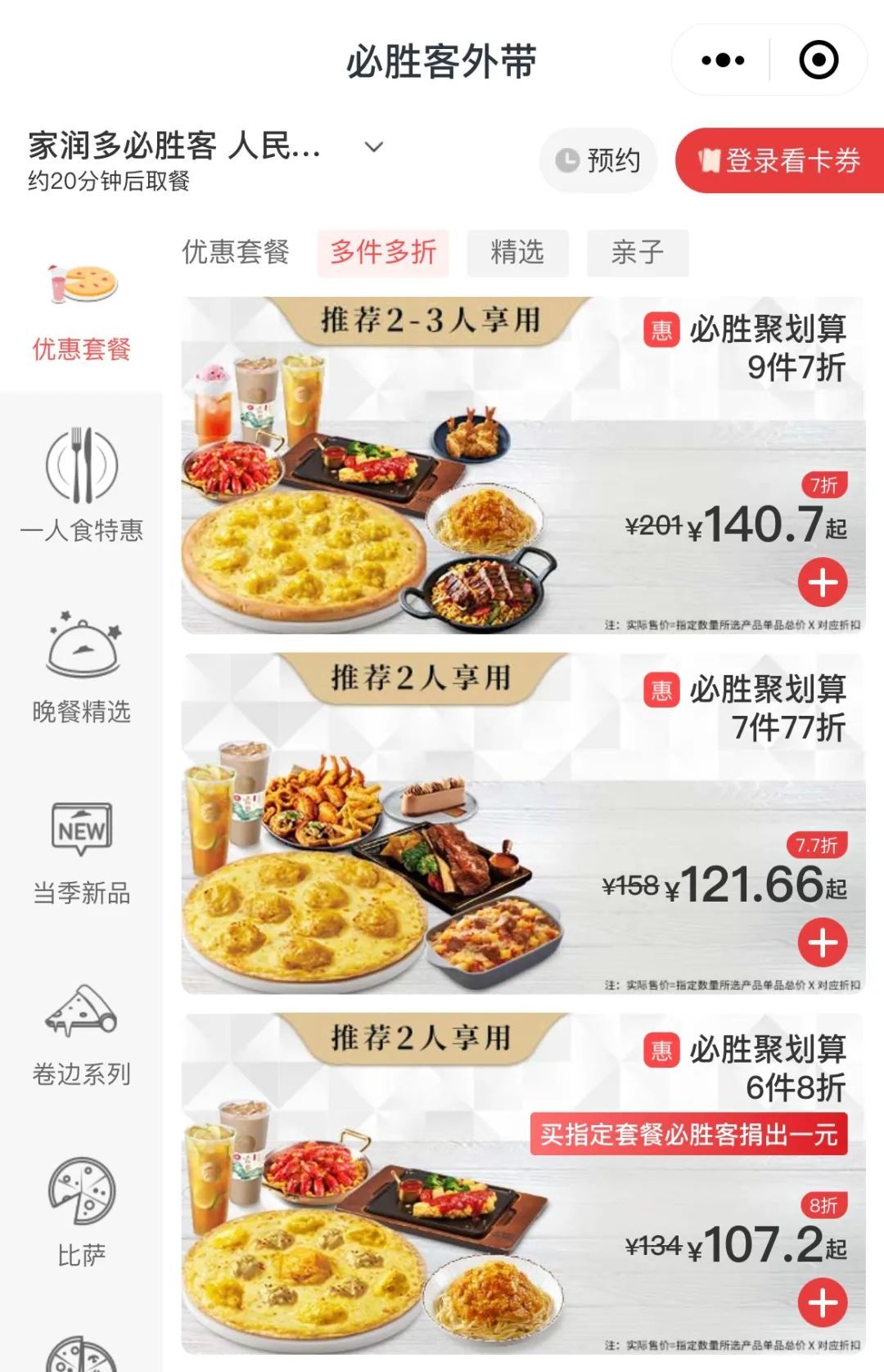884x1372 pixels.
Task: Add the 6件8折 combo to the cart
Action: coord(823,1302)
